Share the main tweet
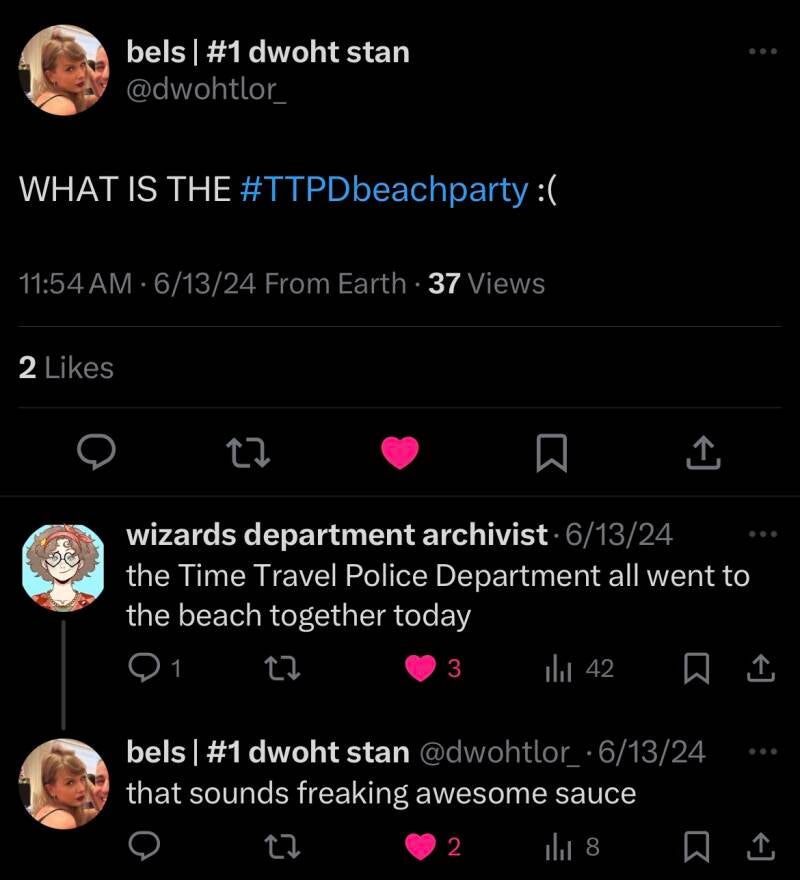The width and height of the screenshot is (800, 880). tap(703, 454)
